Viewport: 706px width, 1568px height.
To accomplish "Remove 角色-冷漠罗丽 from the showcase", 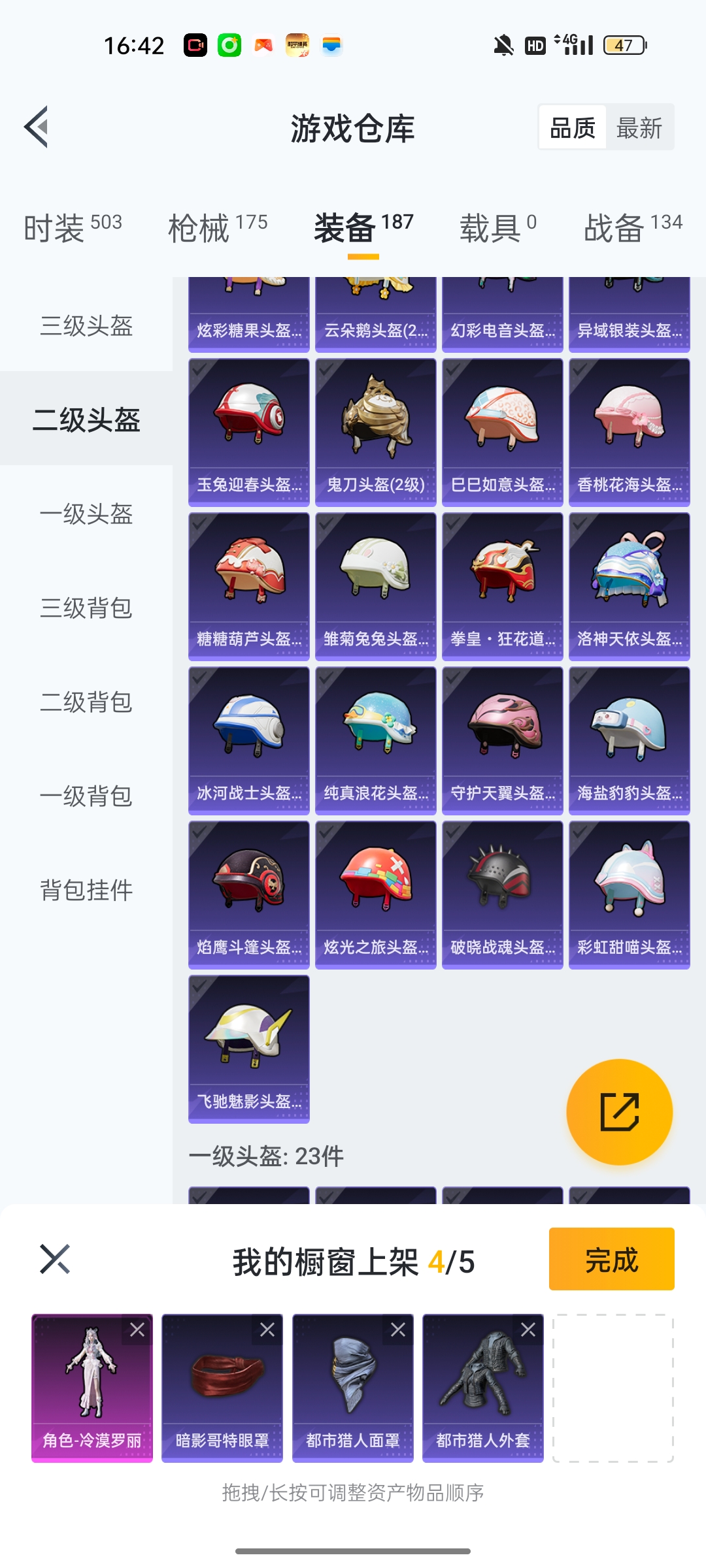I will [x=137, y=1330].
